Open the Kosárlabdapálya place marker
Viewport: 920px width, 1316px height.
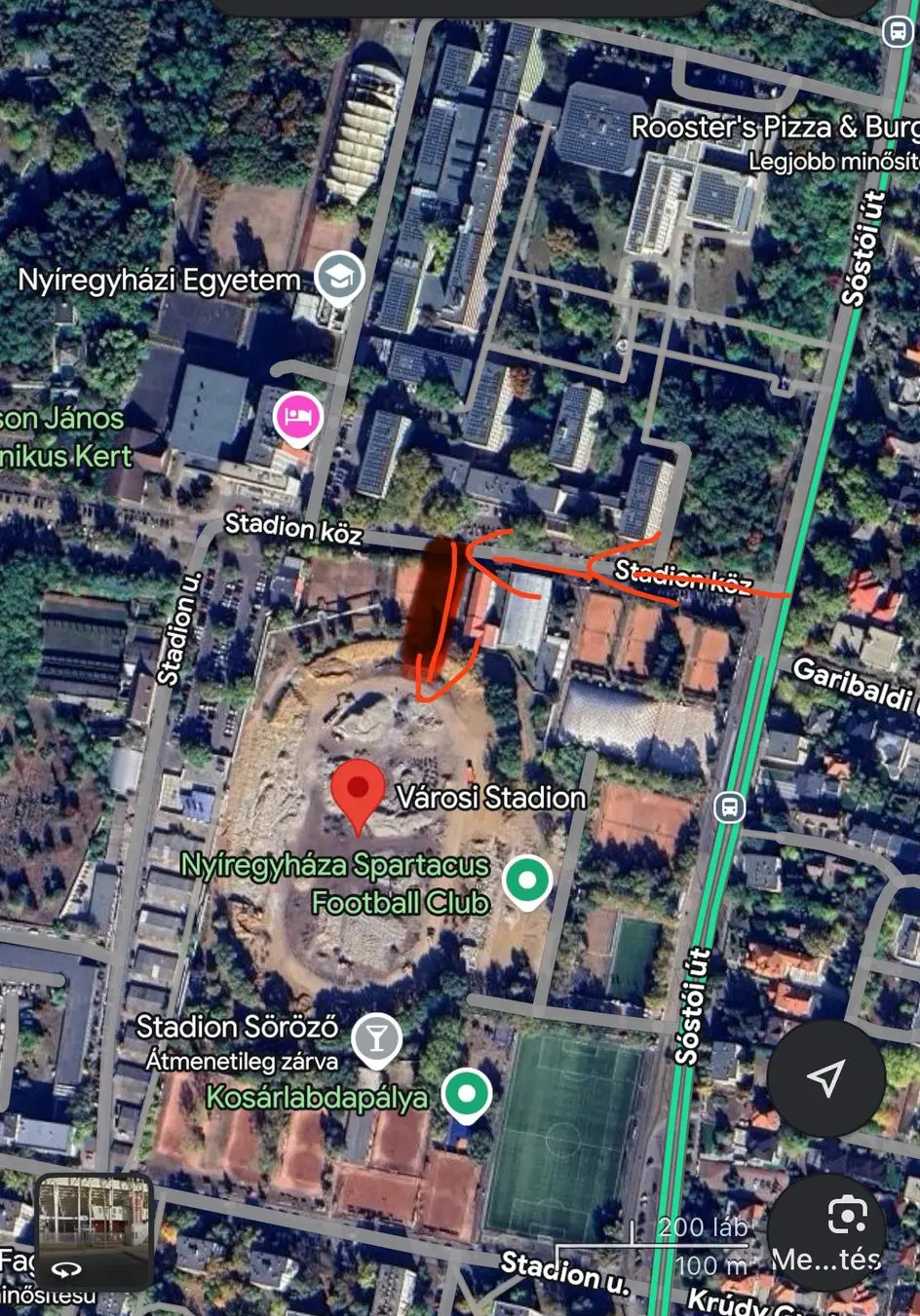pyautogui.click(x=466, y=1095)
